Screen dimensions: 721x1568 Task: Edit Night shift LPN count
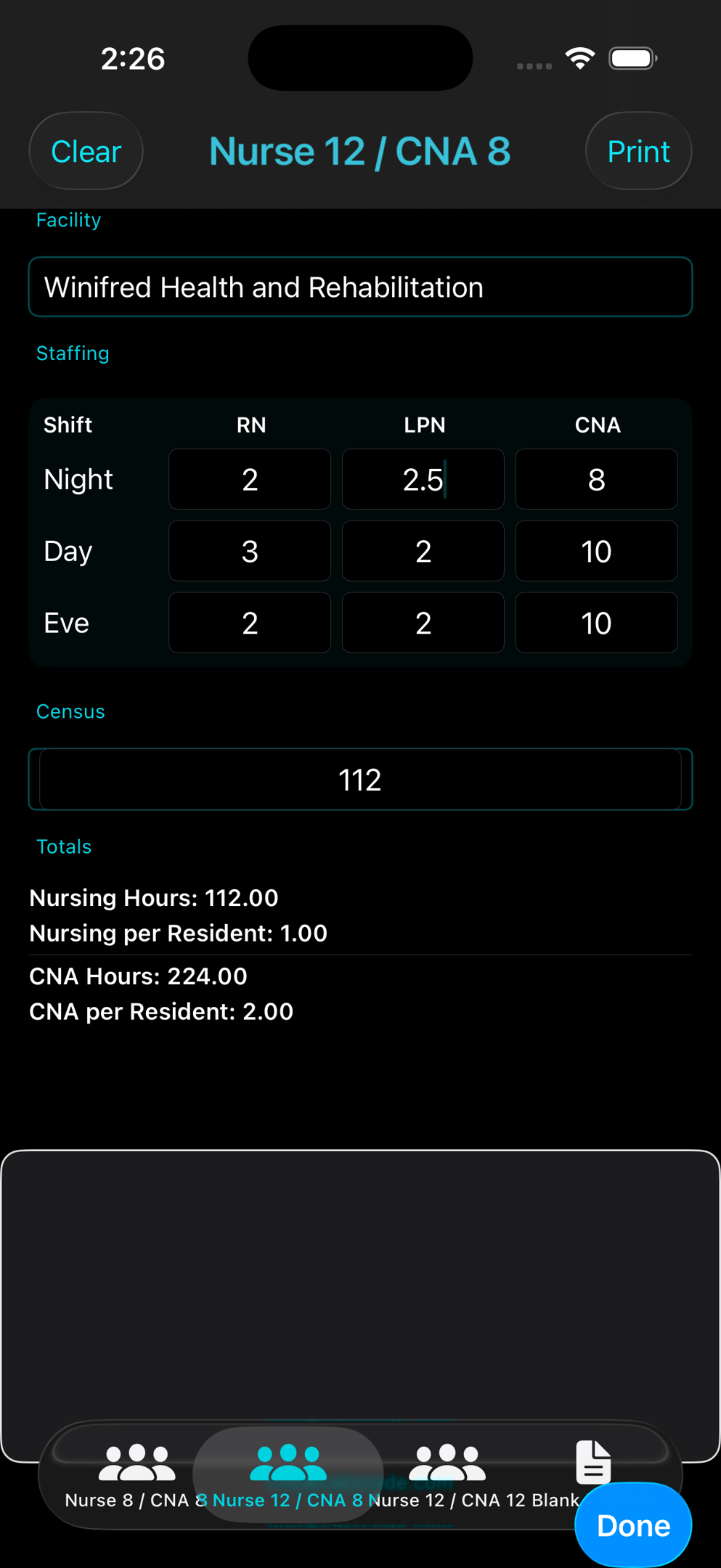(x=423, y=479)
